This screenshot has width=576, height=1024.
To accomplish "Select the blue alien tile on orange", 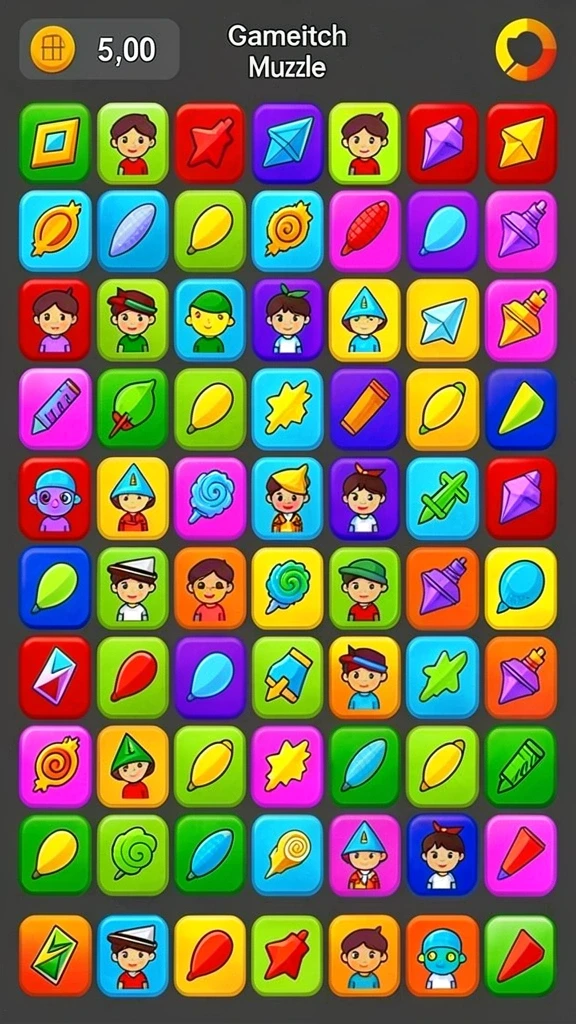I will click(442, 955).
